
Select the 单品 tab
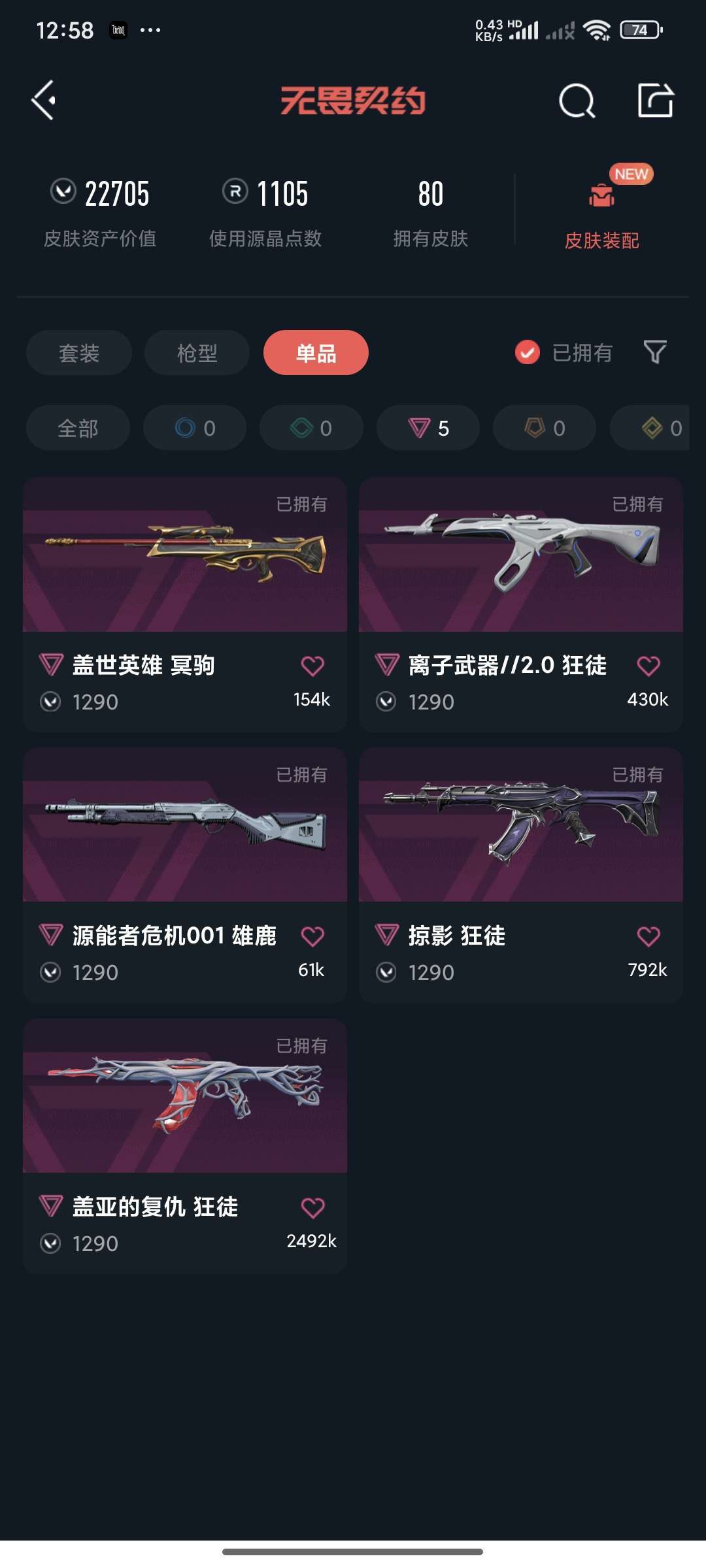[x=316, y=353]
